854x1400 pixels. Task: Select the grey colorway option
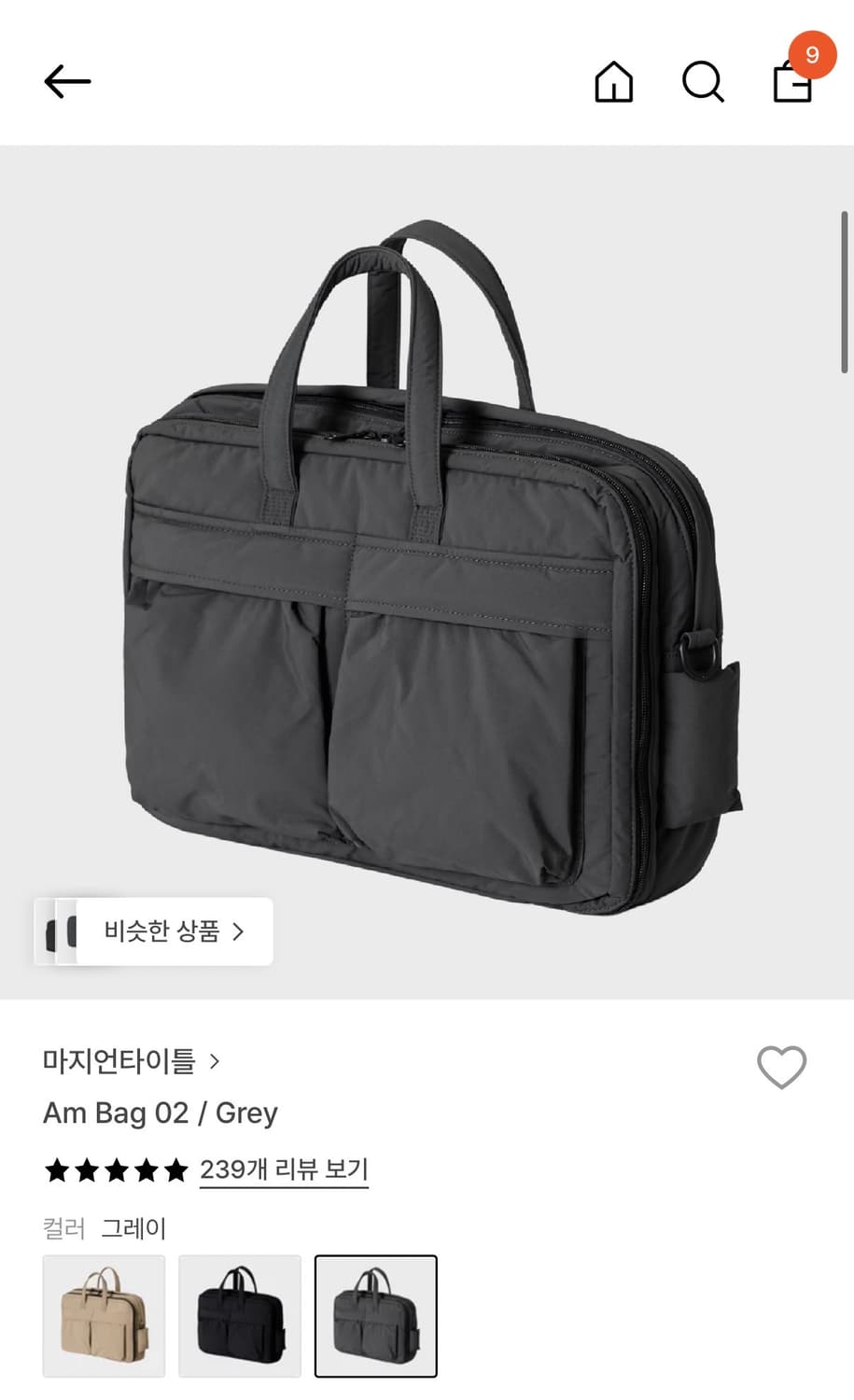click(x=376, y=1316)
